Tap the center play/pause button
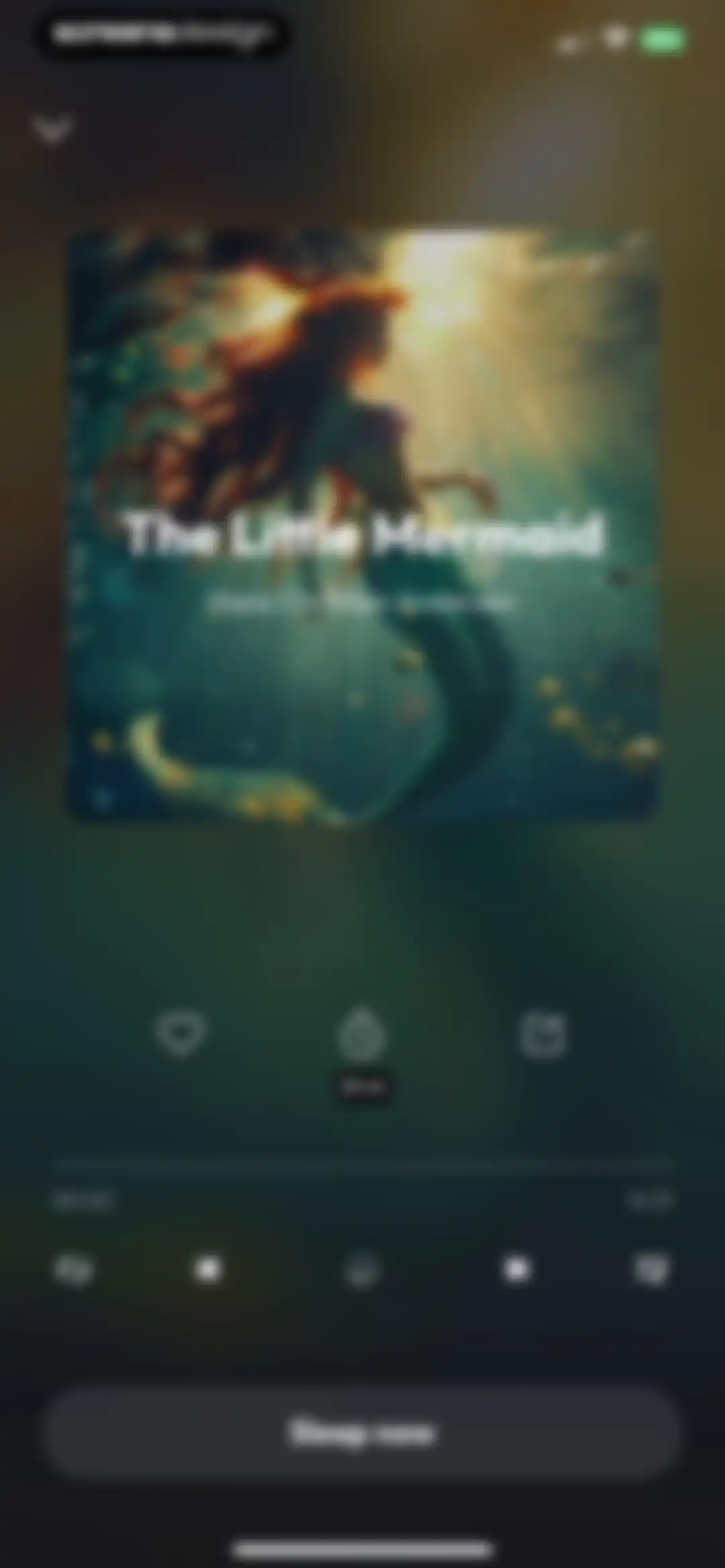This screenshot has width=725, height=1568. click(x=362, y=1271)
